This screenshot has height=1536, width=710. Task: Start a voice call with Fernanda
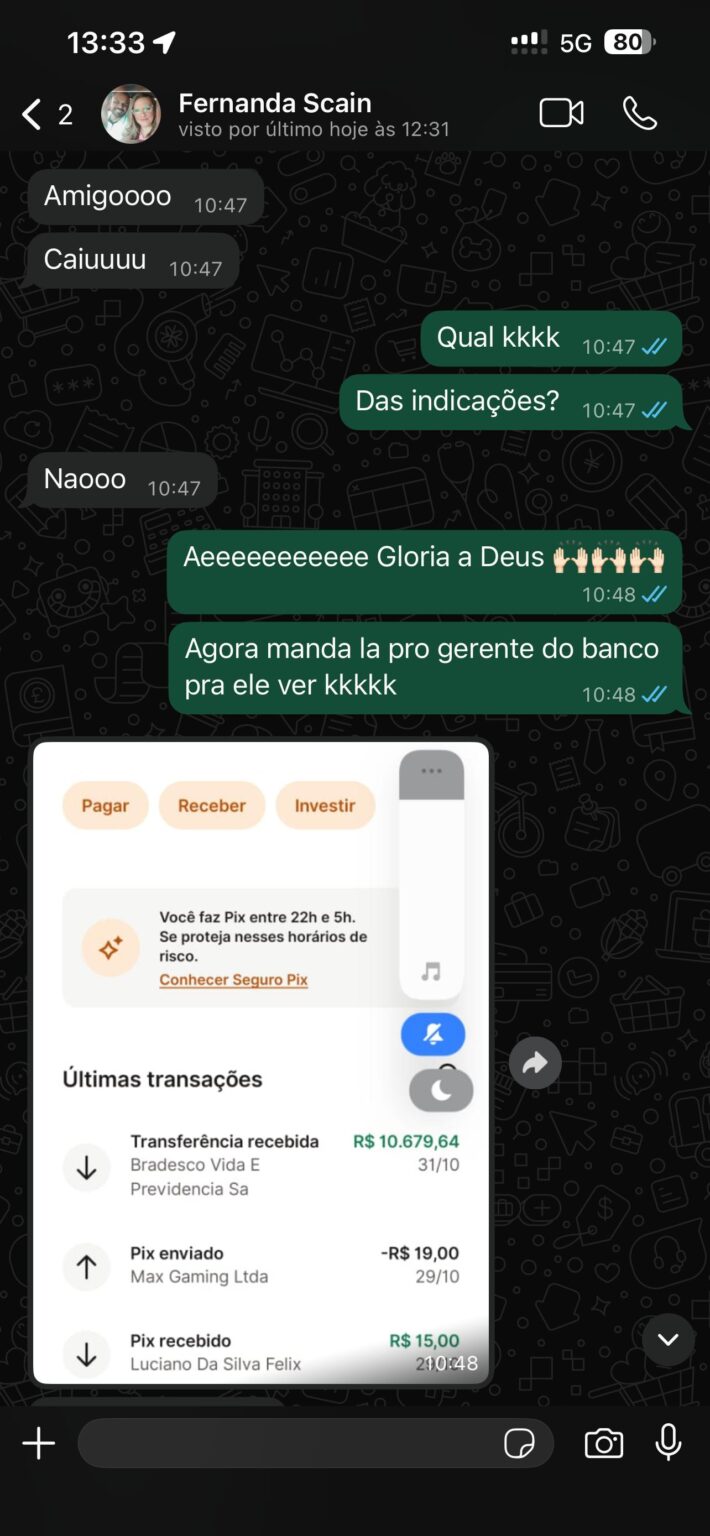[x=639, y=113]
